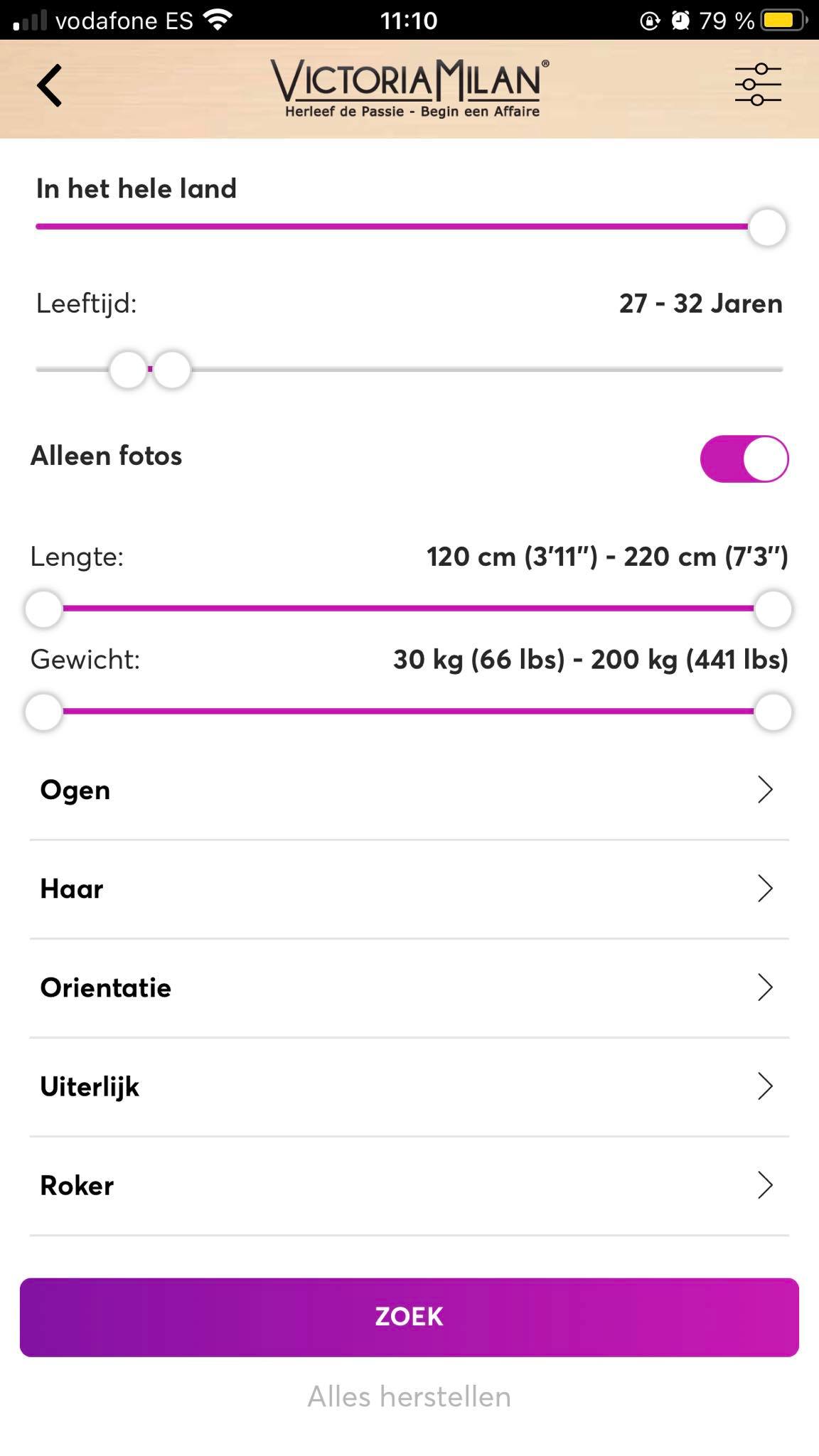Tap the maximum Lengte slider handle
Viewport: 819px width, 1456px height.
pos(773,609)
